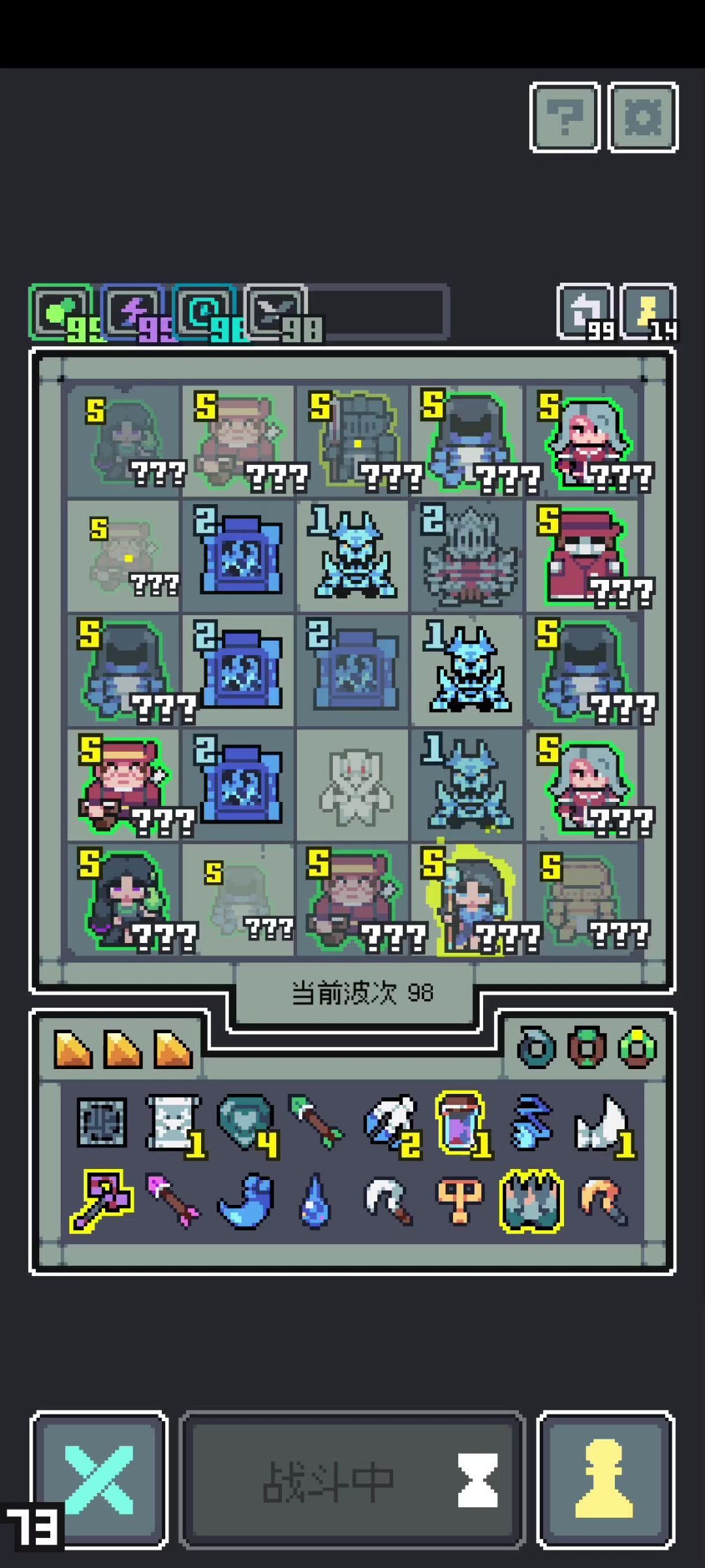Open the help question mark button

[565, 118]
